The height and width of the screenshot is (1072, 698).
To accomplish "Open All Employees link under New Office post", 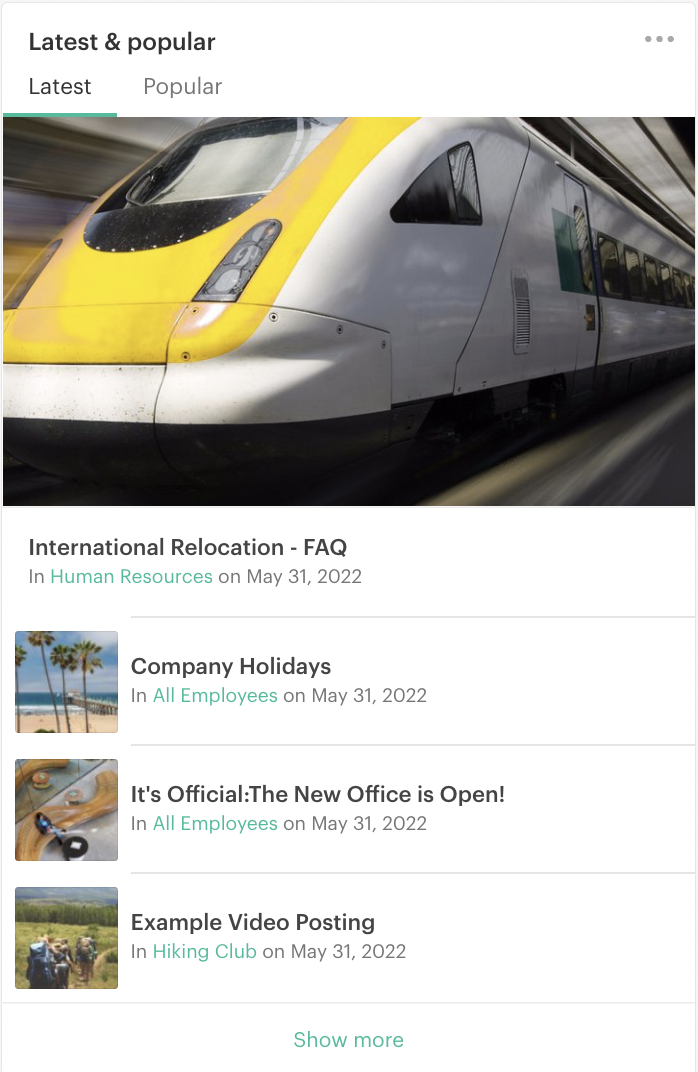I will 215,823.
